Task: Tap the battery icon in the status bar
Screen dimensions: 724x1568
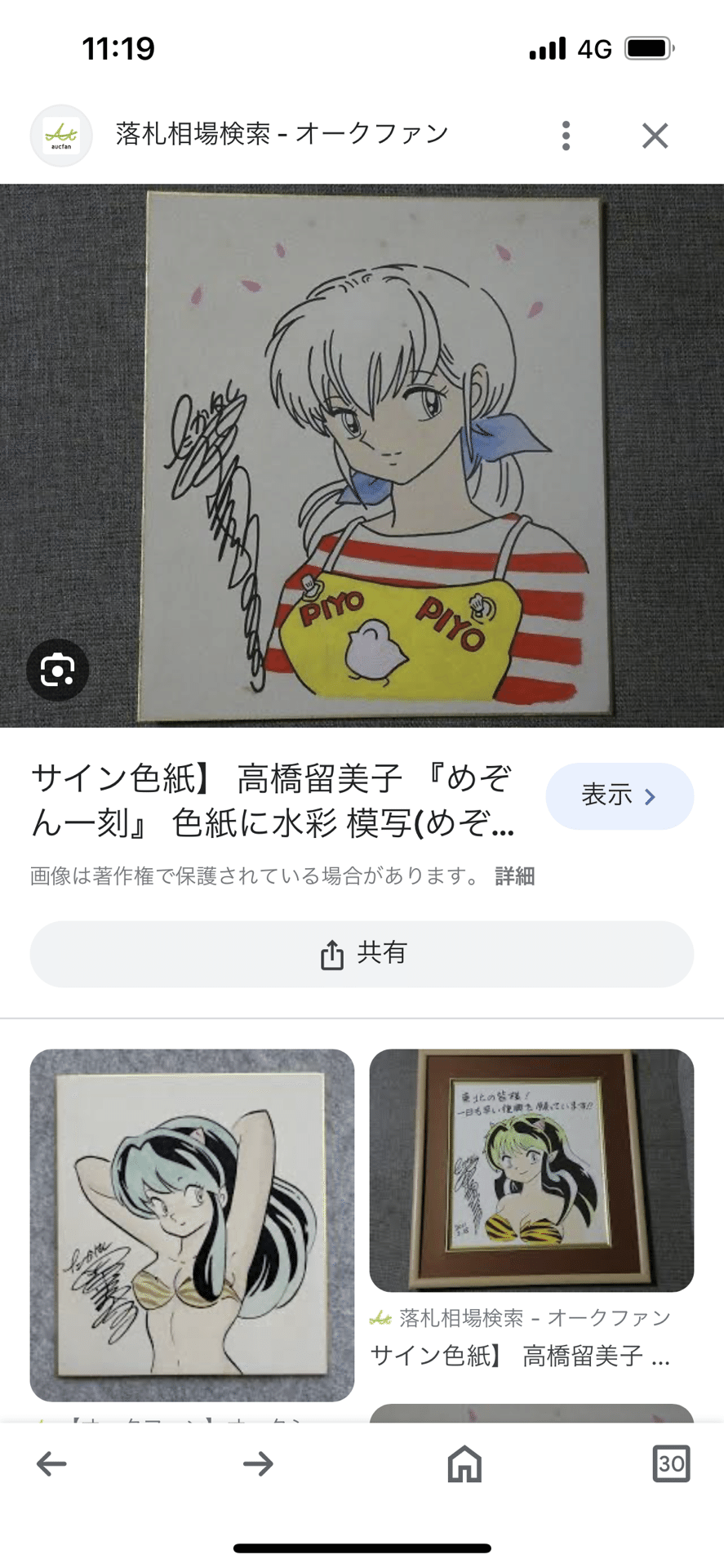Action: (x=646, y=49)
